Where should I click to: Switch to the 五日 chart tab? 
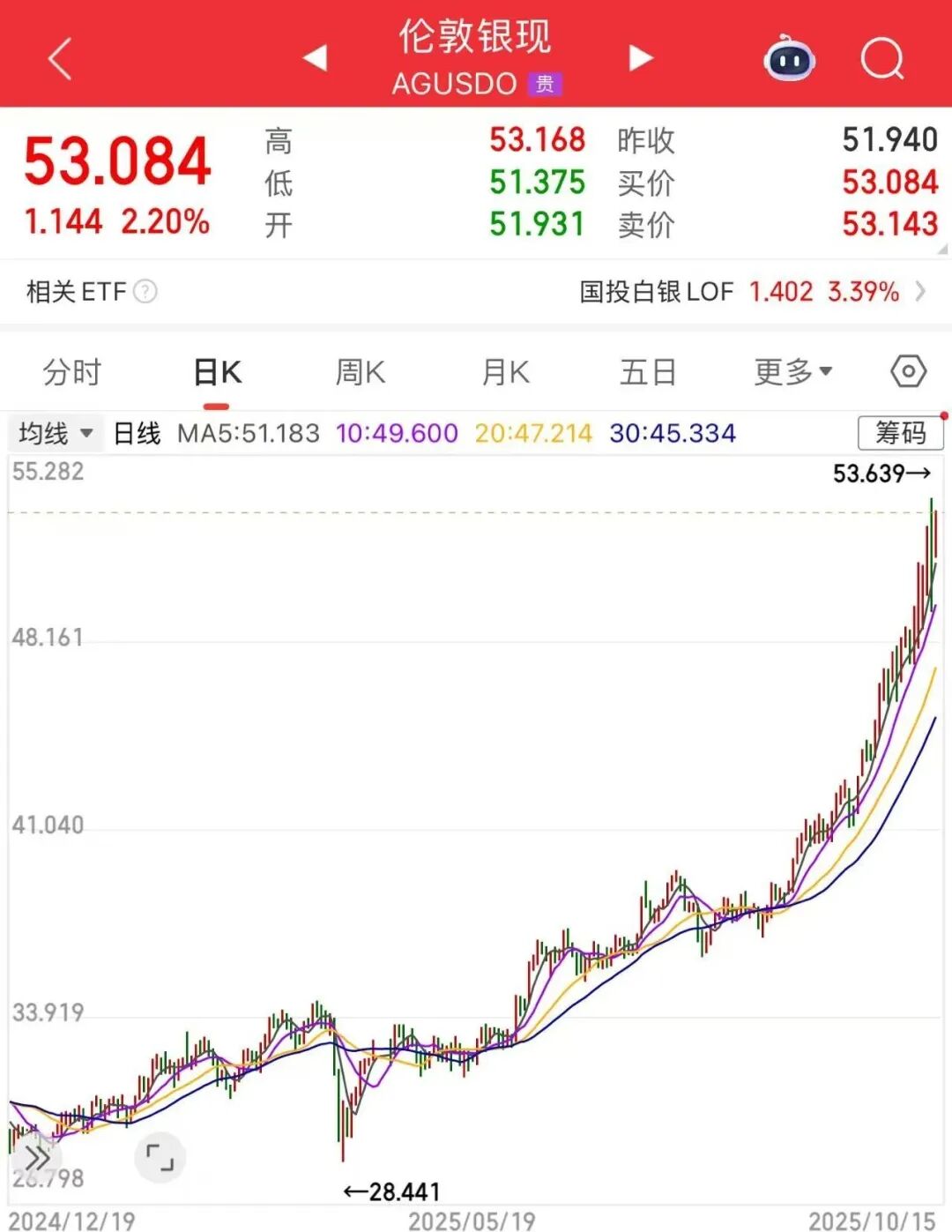point(648,372)
